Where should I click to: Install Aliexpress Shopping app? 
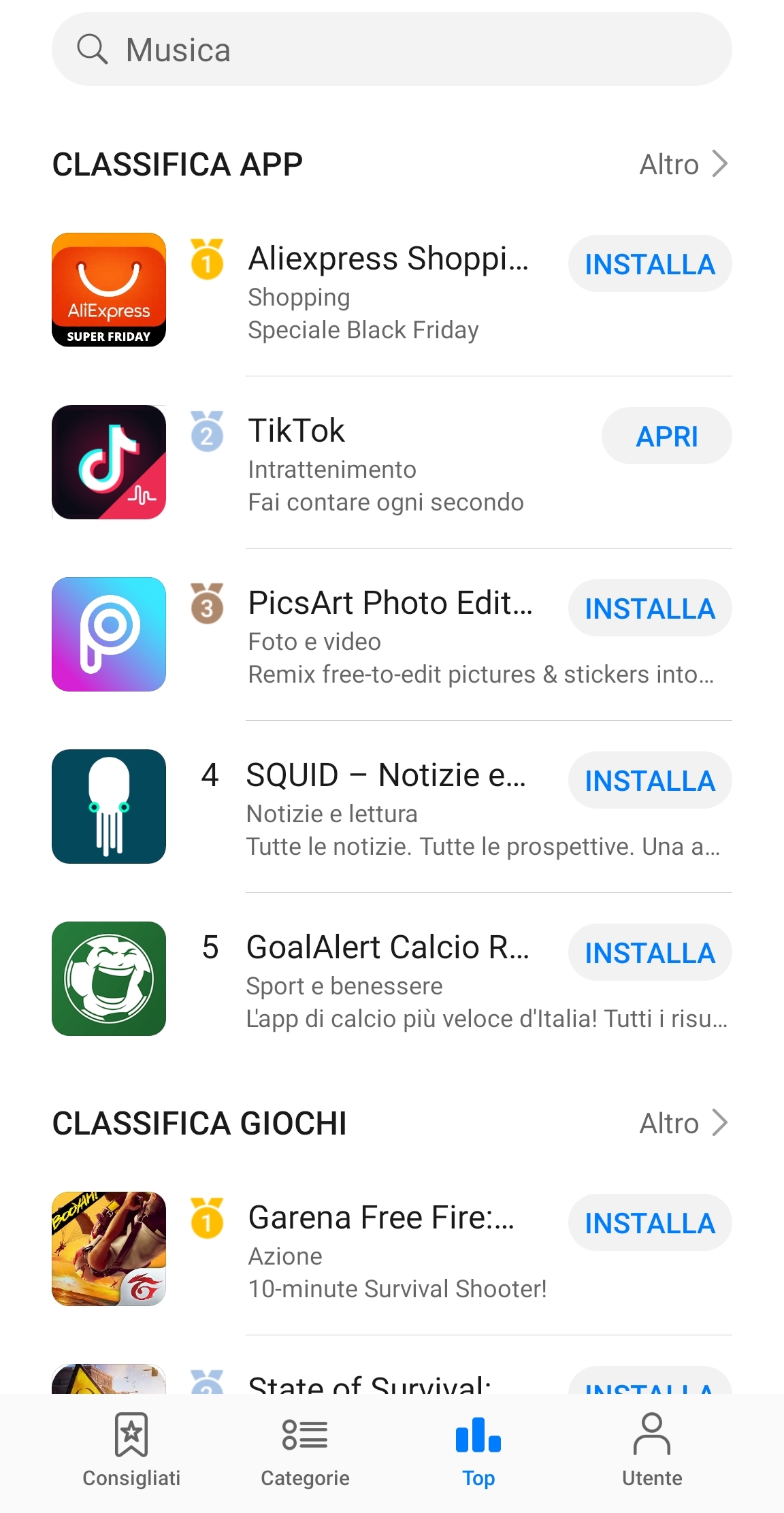649,264
